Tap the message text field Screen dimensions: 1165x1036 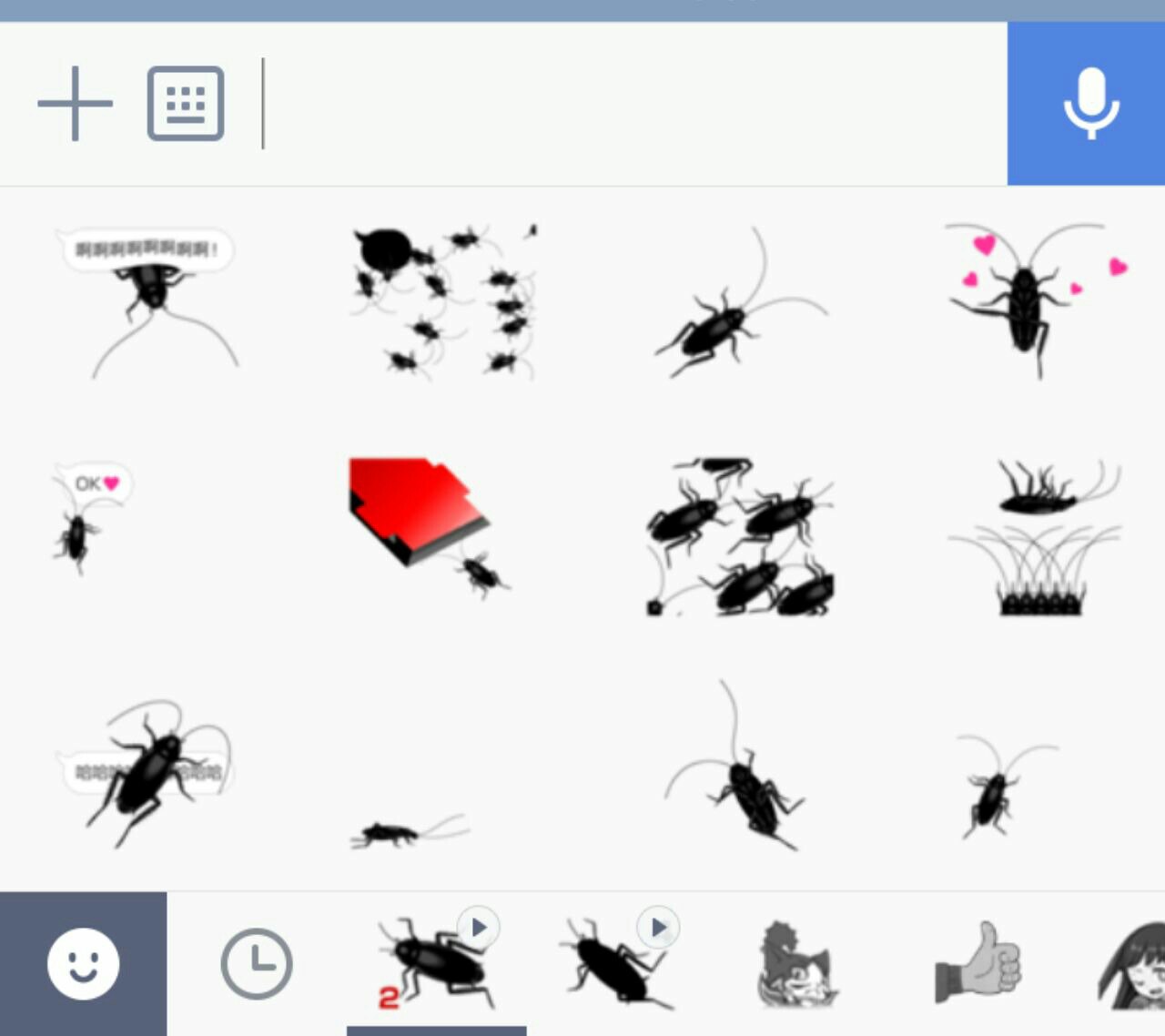(x=628, y=104)
